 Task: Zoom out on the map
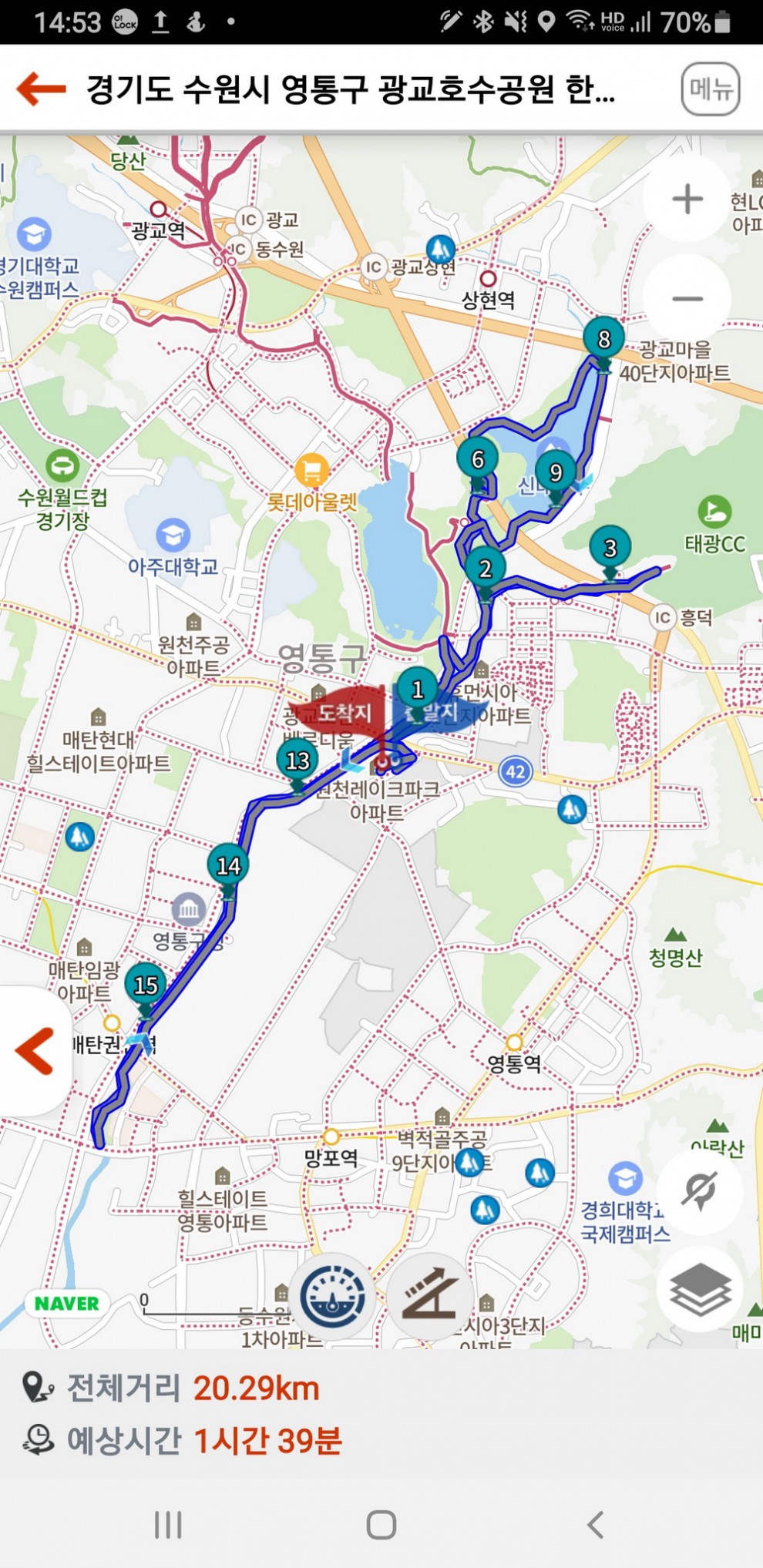tap(687, 299)
